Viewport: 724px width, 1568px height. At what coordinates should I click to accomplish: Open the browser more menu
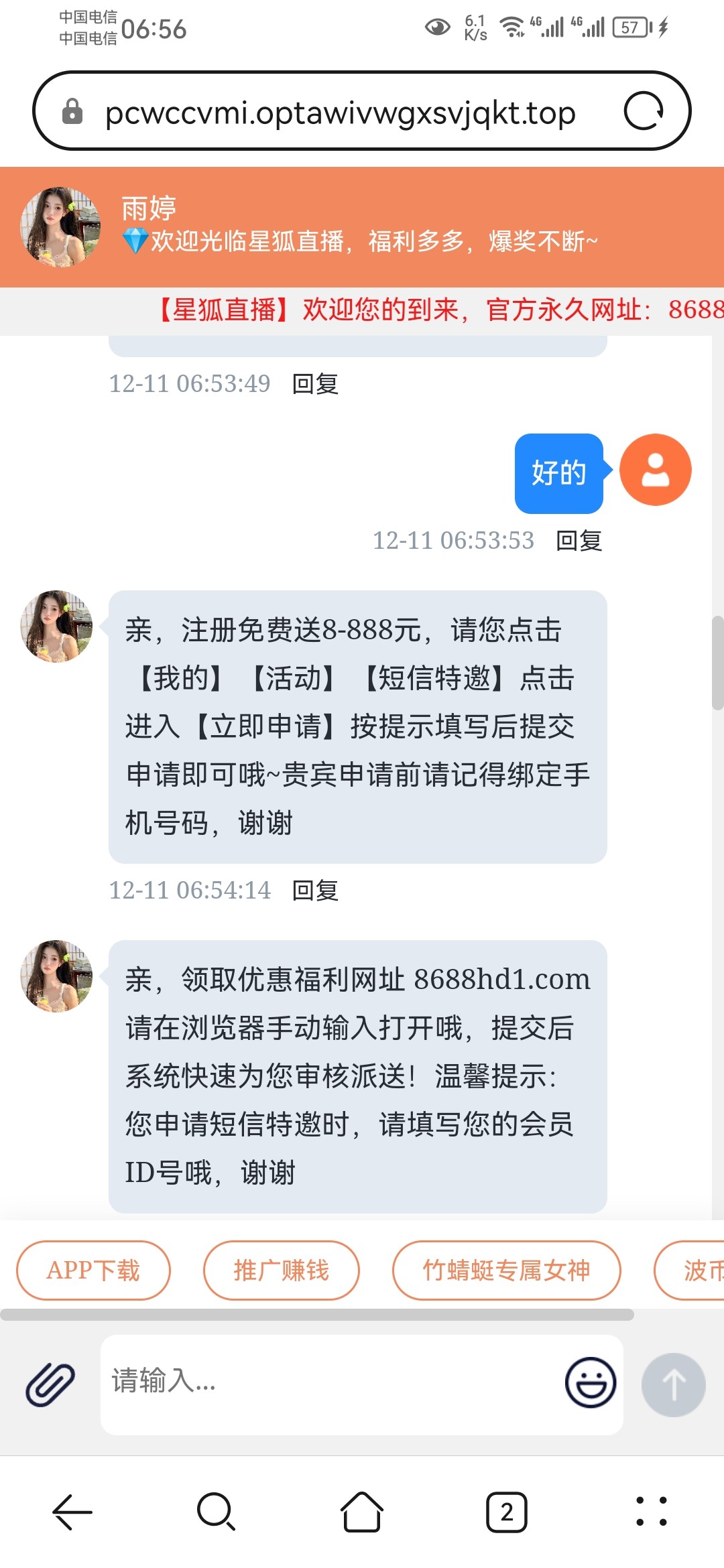652,1512
